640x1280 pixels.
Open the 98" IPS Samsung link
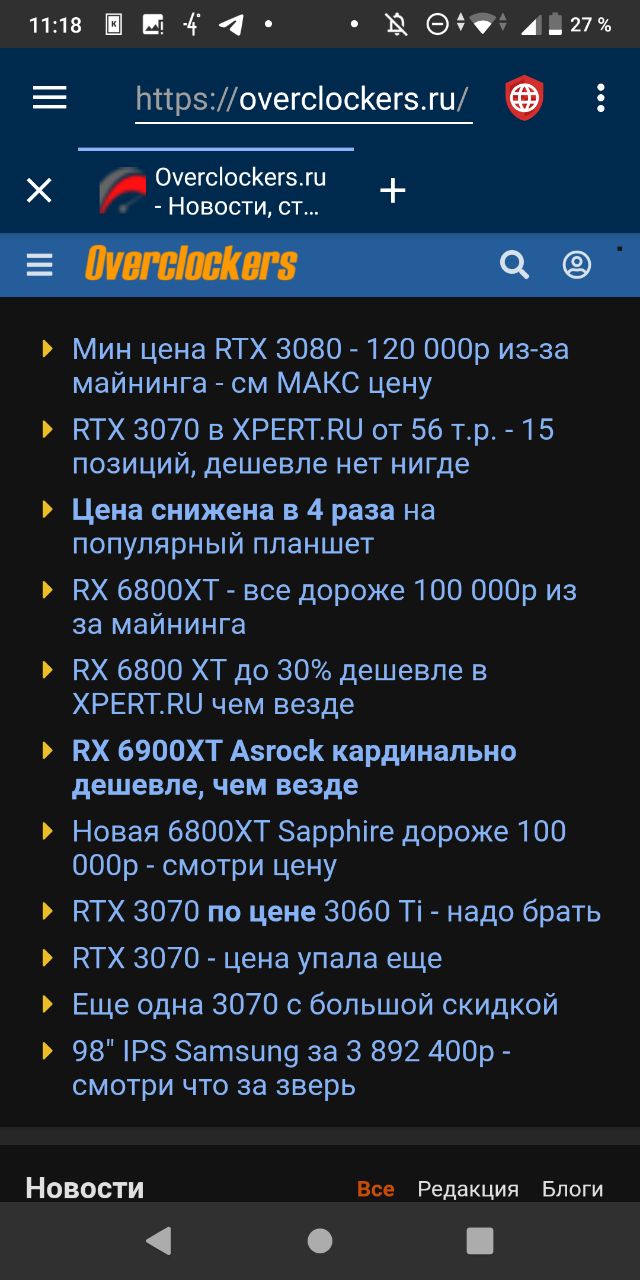(x=292, y=1068)
